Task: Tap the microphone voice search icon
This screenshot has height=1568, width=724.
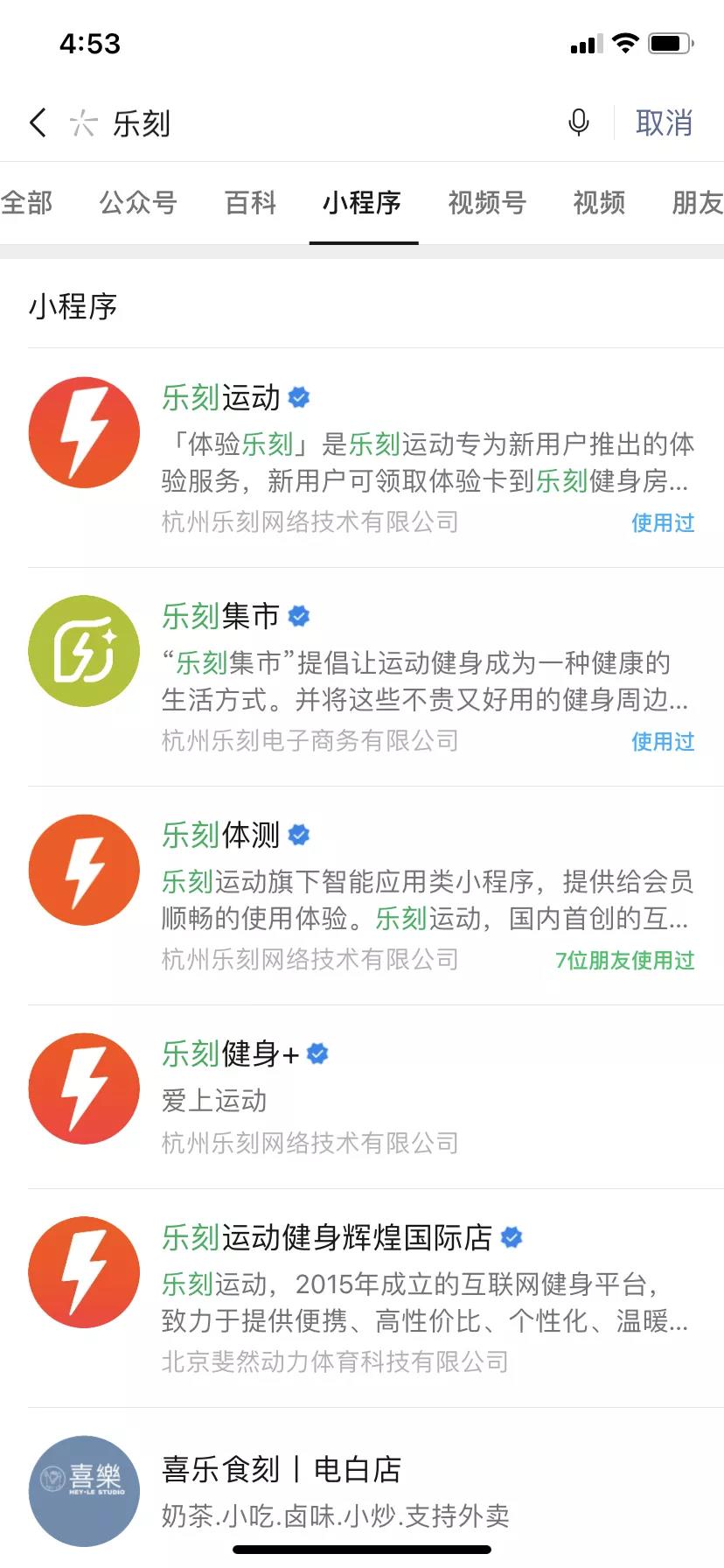Action: point(578,122)
